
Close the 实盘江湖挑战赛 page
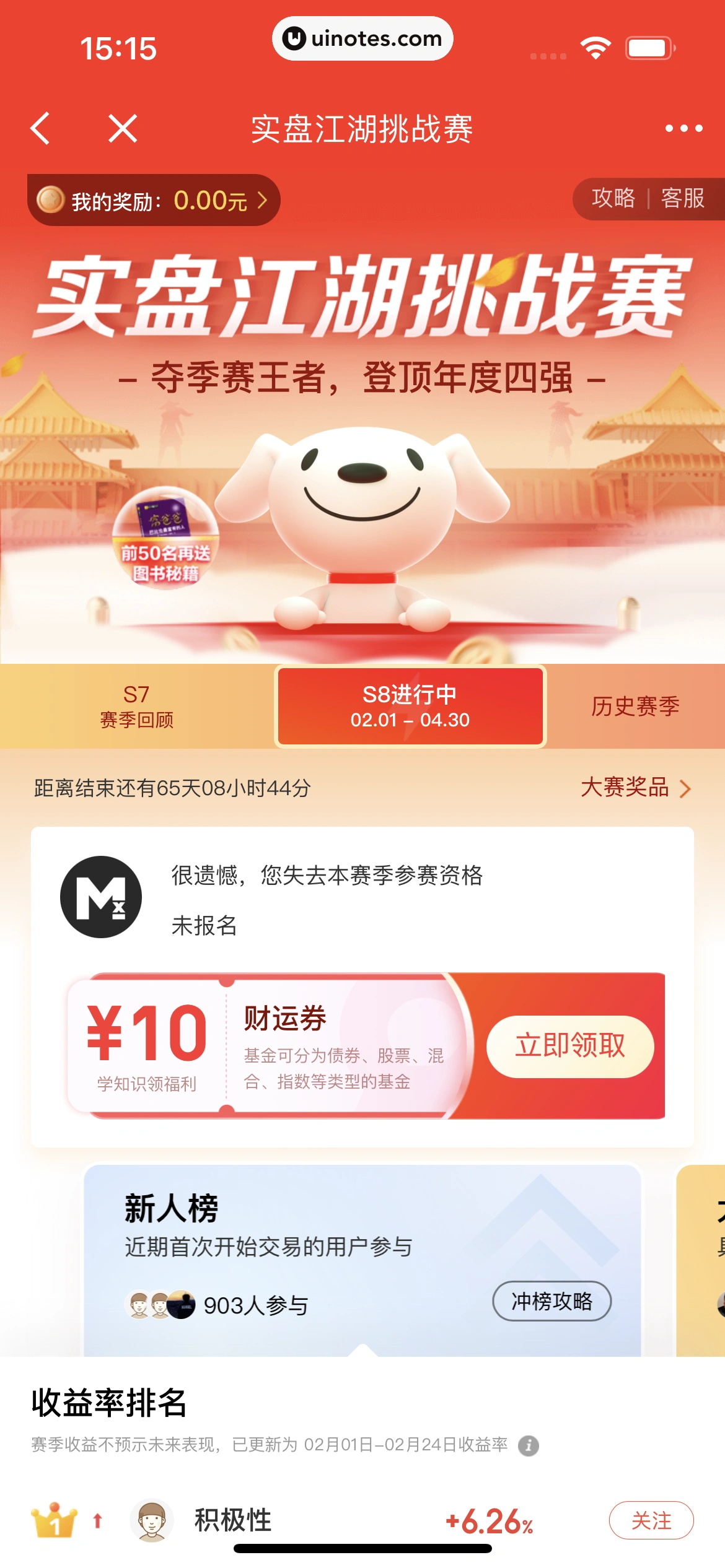tap(123, 129)
